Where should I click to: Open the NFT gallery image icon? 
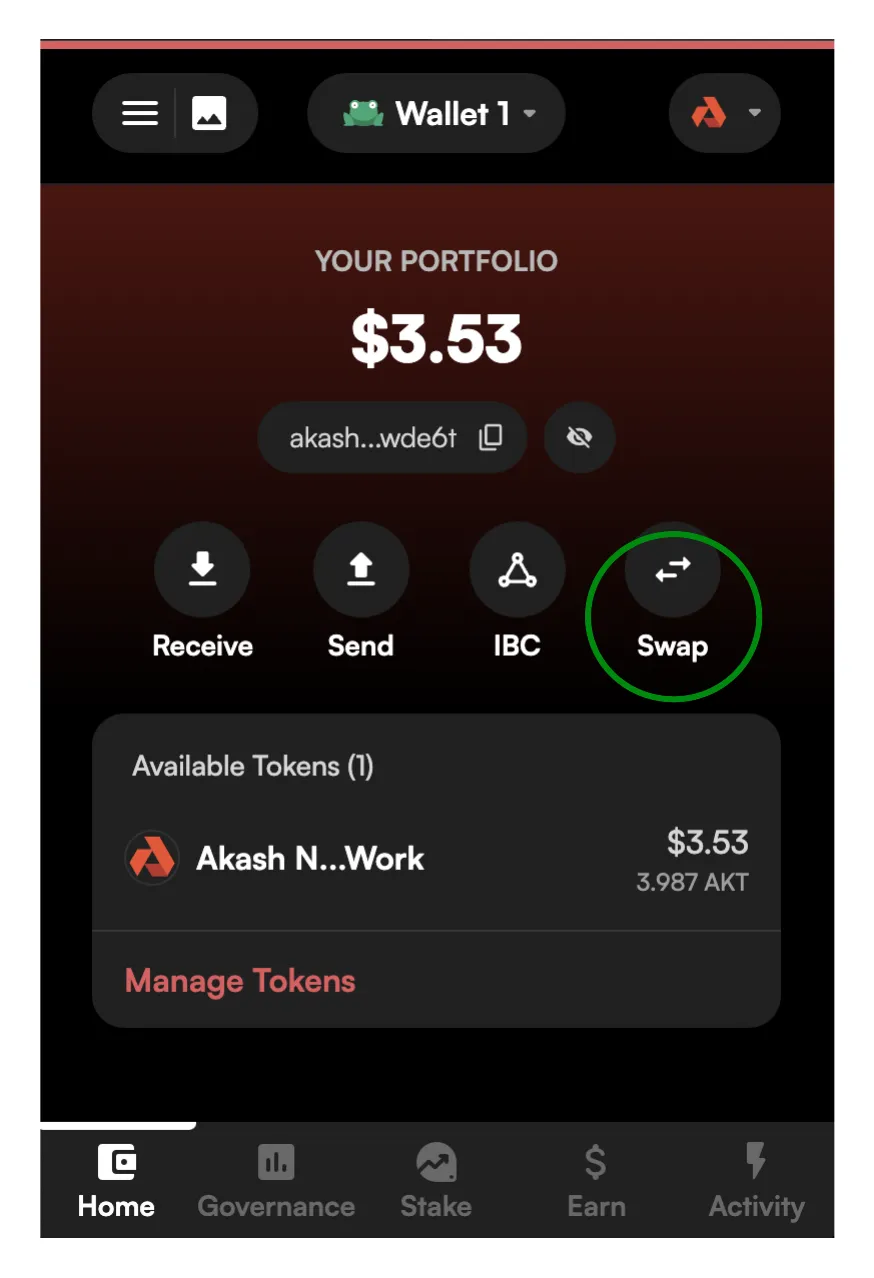pos(209,113)
